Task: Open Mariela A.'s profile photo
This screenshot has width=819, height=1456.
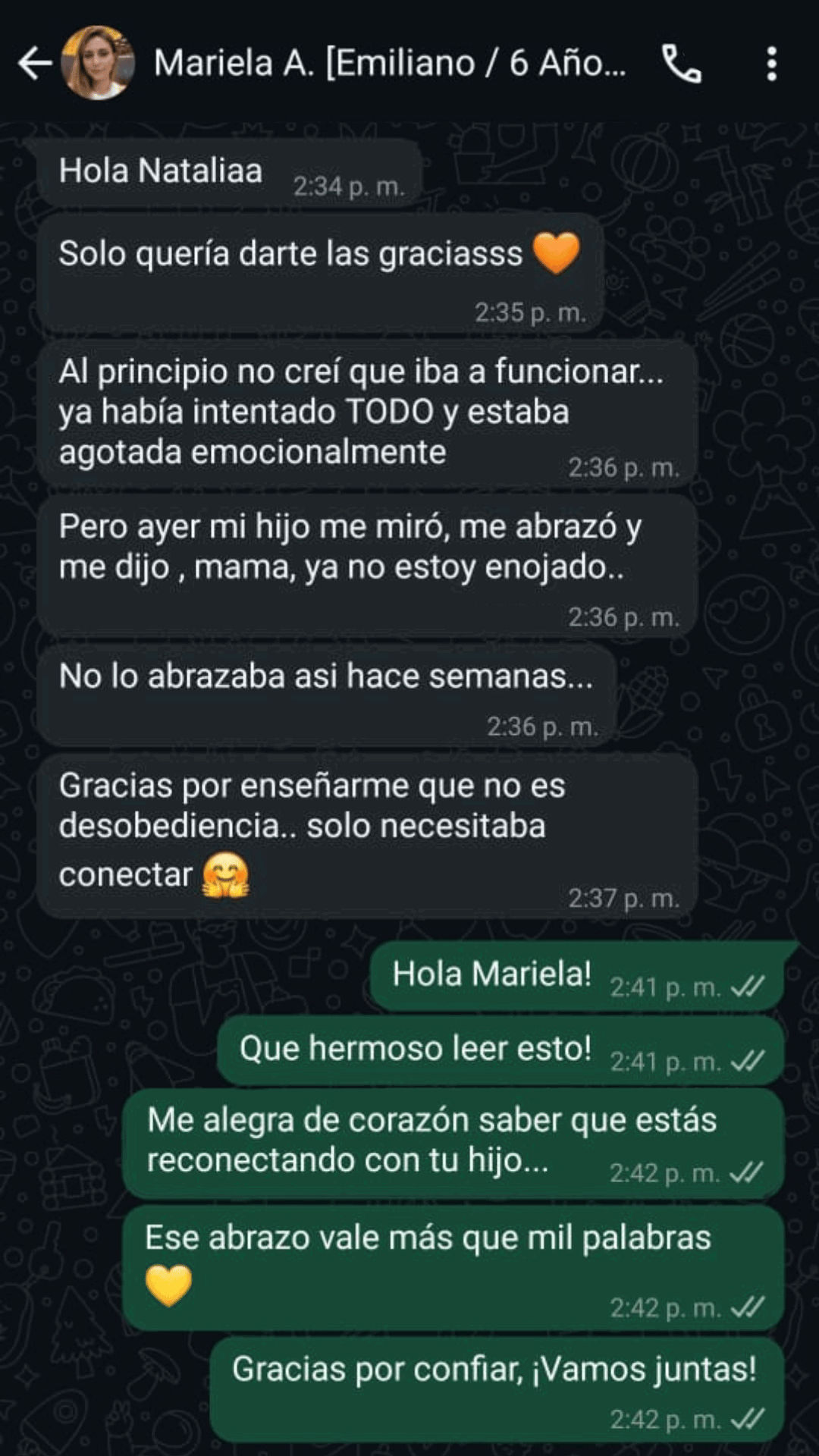Action: (97, 64)
